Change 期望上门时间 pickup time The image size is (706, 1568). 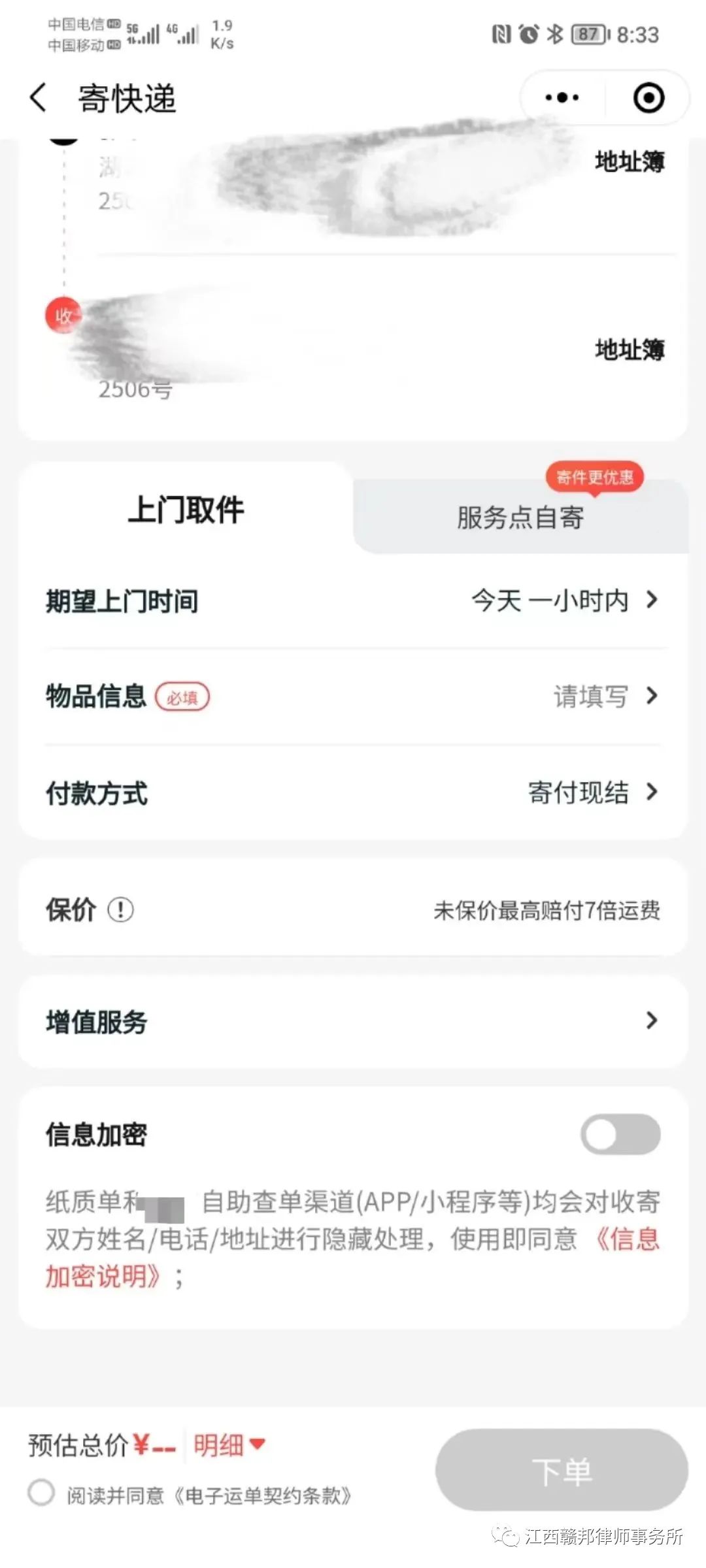[x=353, y=600]
